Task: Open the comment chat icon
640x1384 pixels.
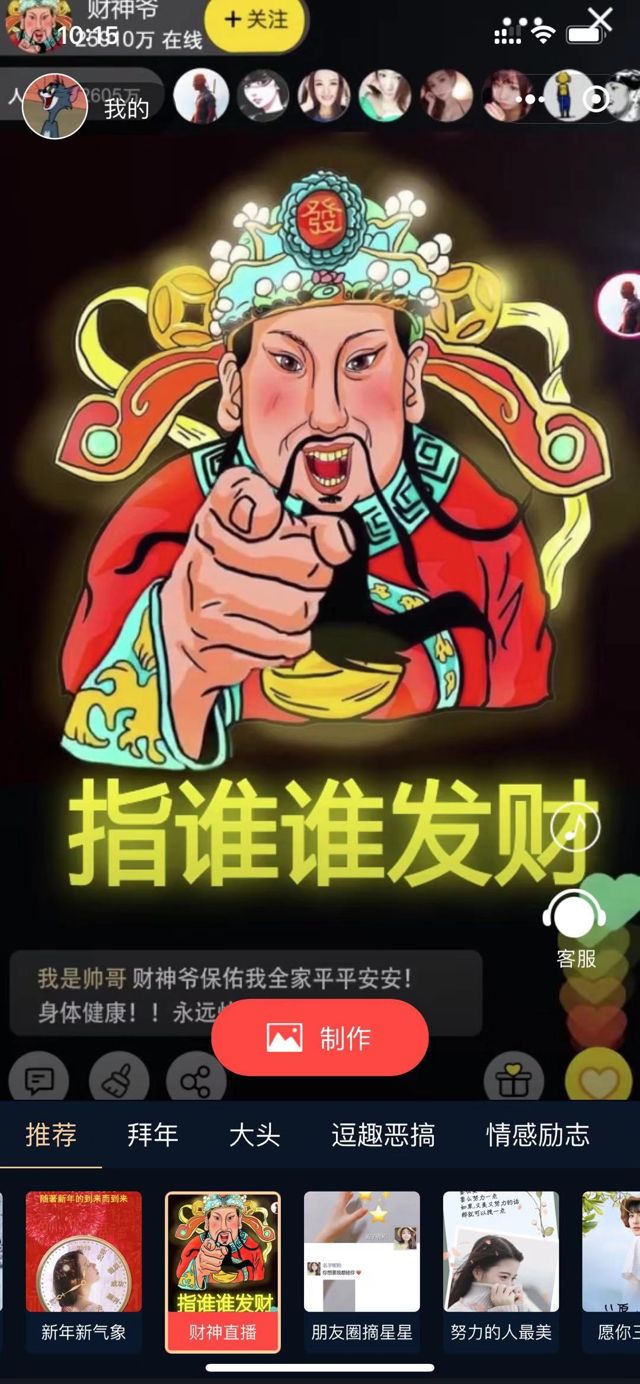Action: [39, 1080]
